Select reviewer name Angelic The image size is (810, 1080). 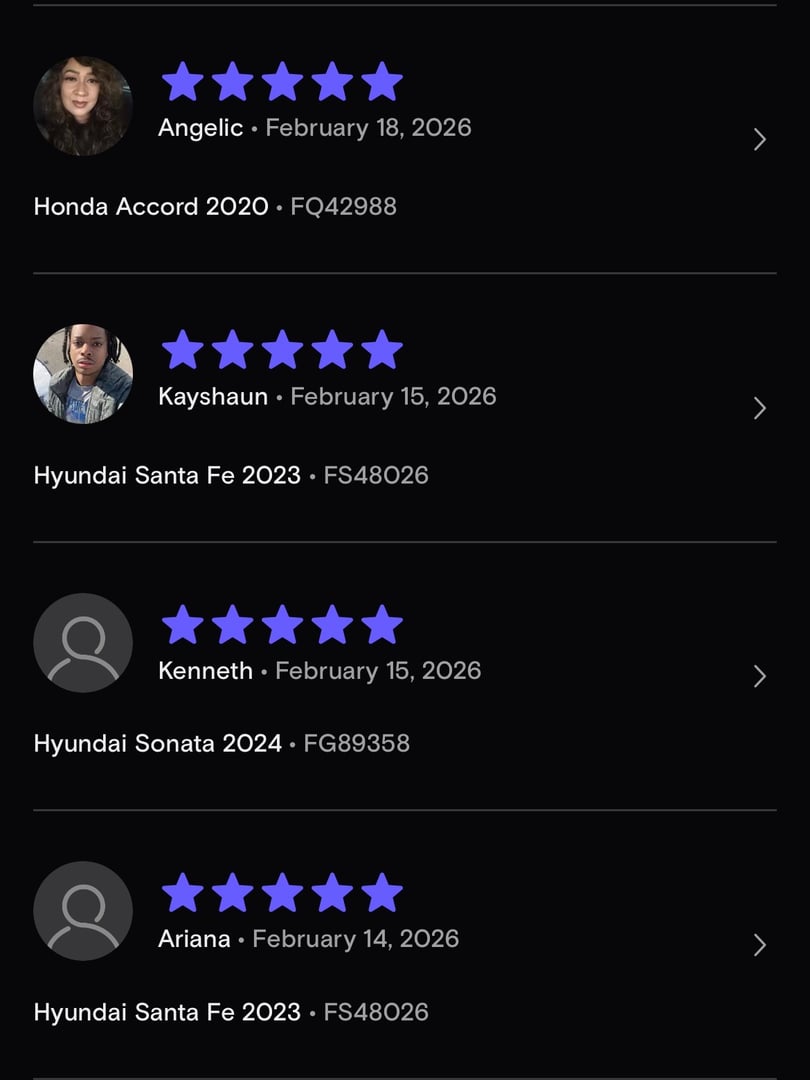(200, 128)
